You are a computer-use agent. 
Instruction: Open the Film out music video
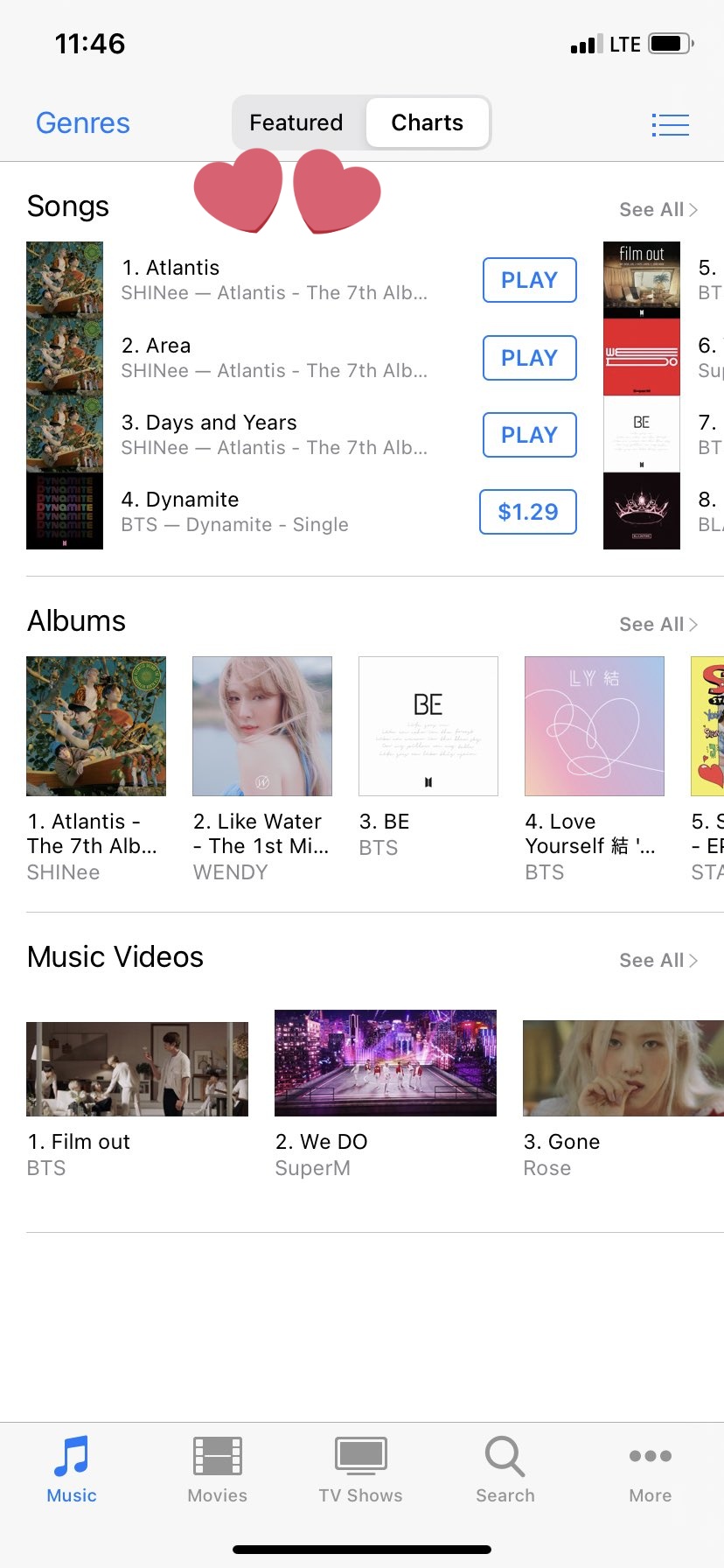click(137, 1069)
